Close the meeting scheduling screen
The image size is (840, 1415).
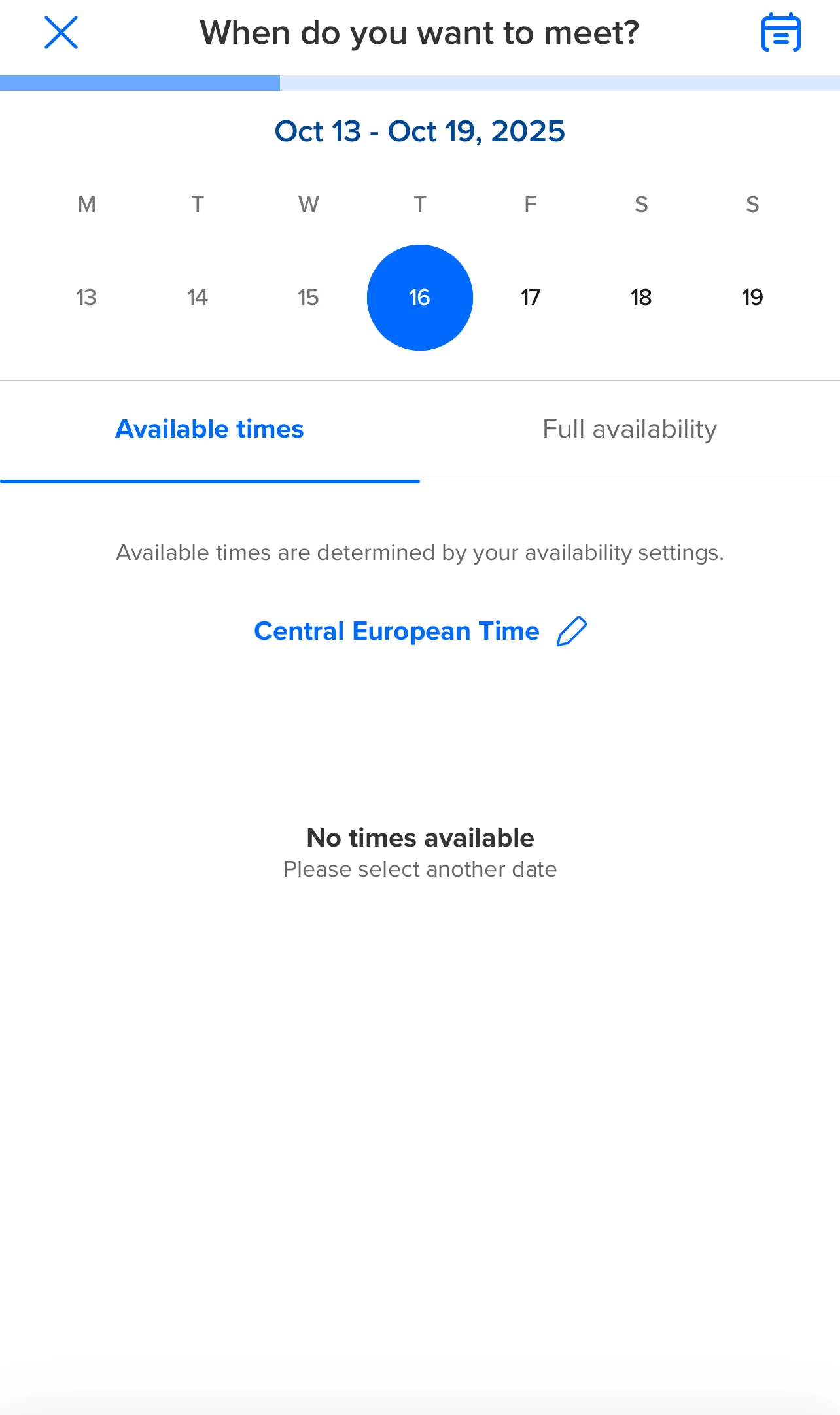[x=61, y=33]
